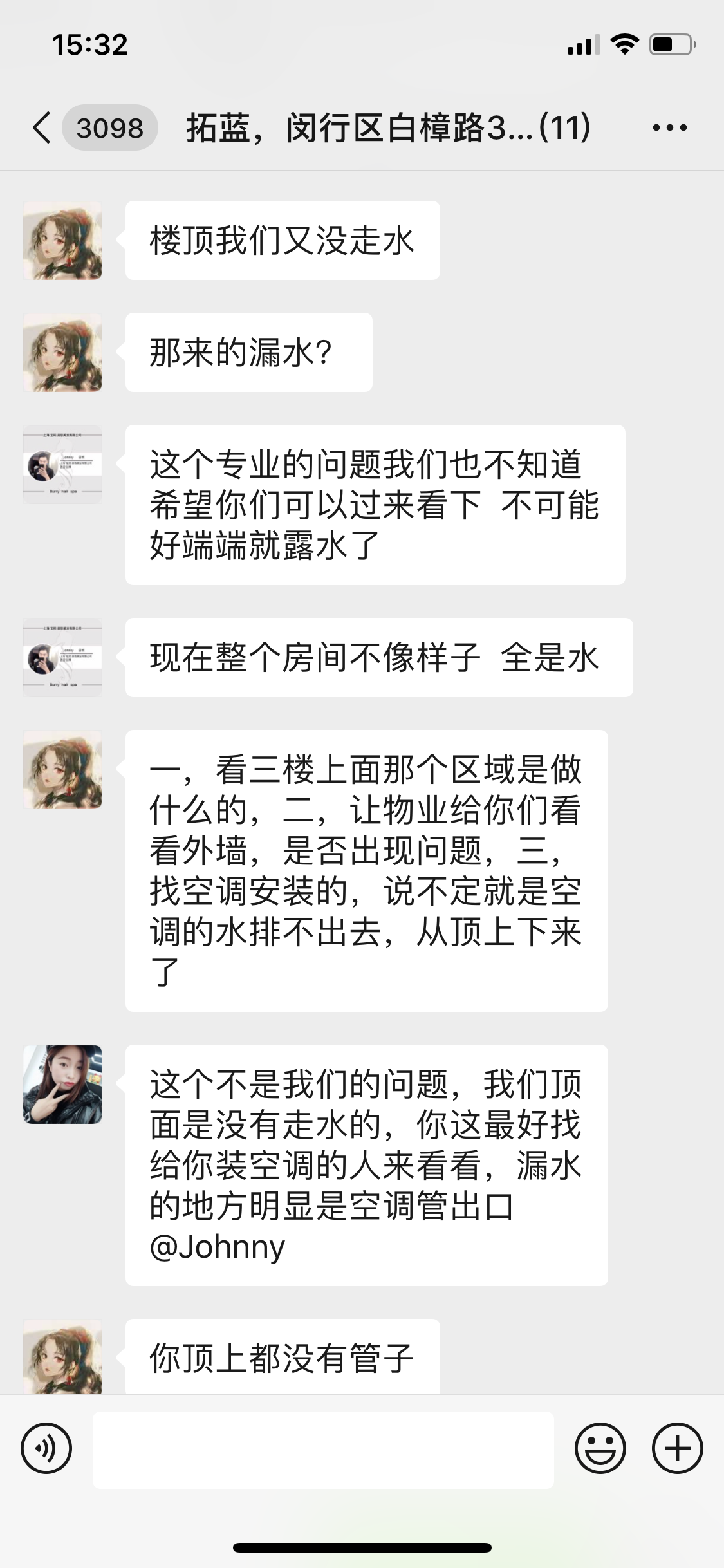
Task: Open avatar beside 一，看三楼上面 message
Action: click(62, 770)
